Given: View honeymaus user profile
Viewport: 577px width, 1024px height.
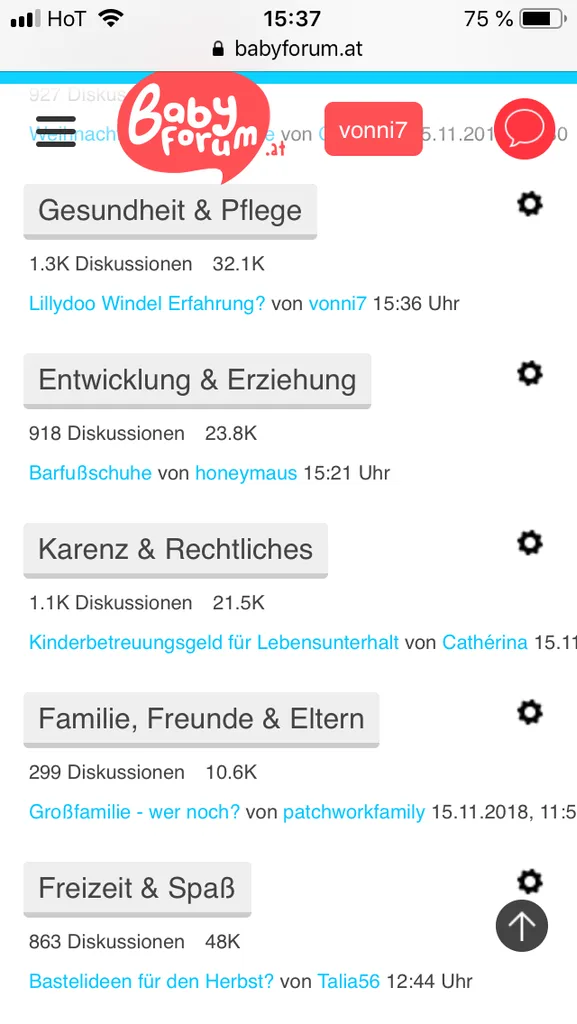Looking at the screenshot, I should 246,473.
